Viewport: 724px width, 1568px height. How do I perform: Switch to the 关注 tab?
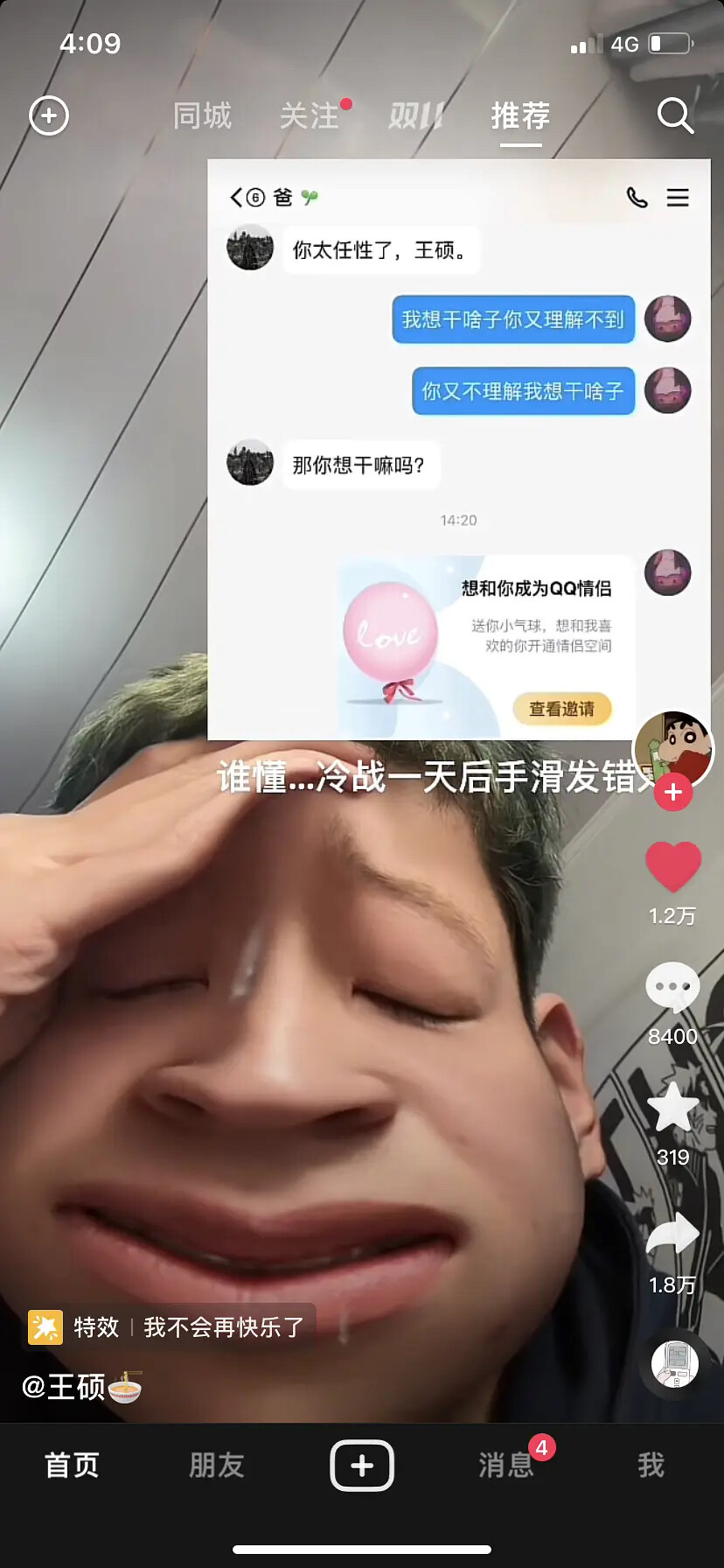coord(310,115)
